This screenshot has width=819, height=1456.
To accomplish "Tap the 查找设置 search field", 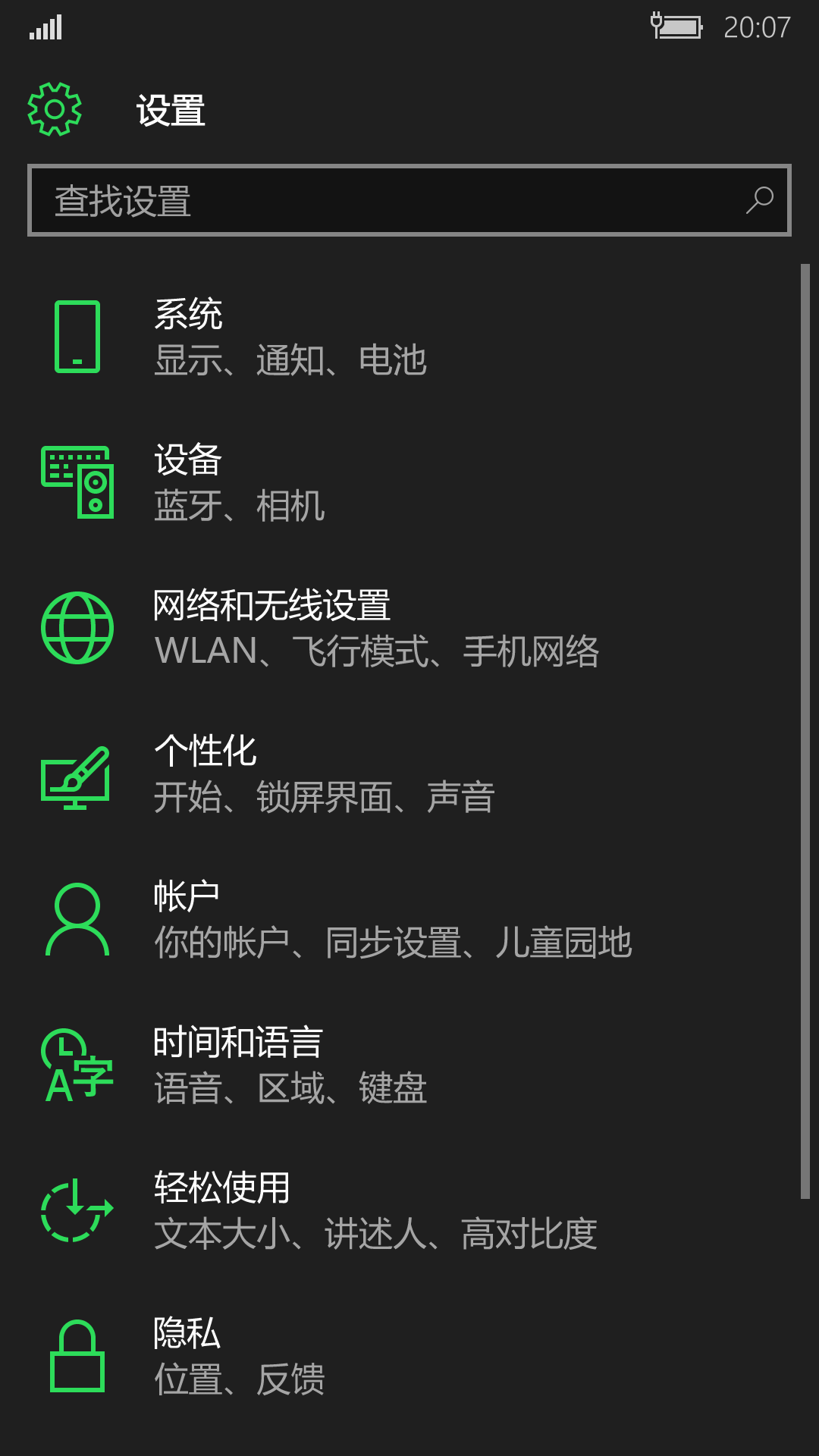I will tap(379, 201).
